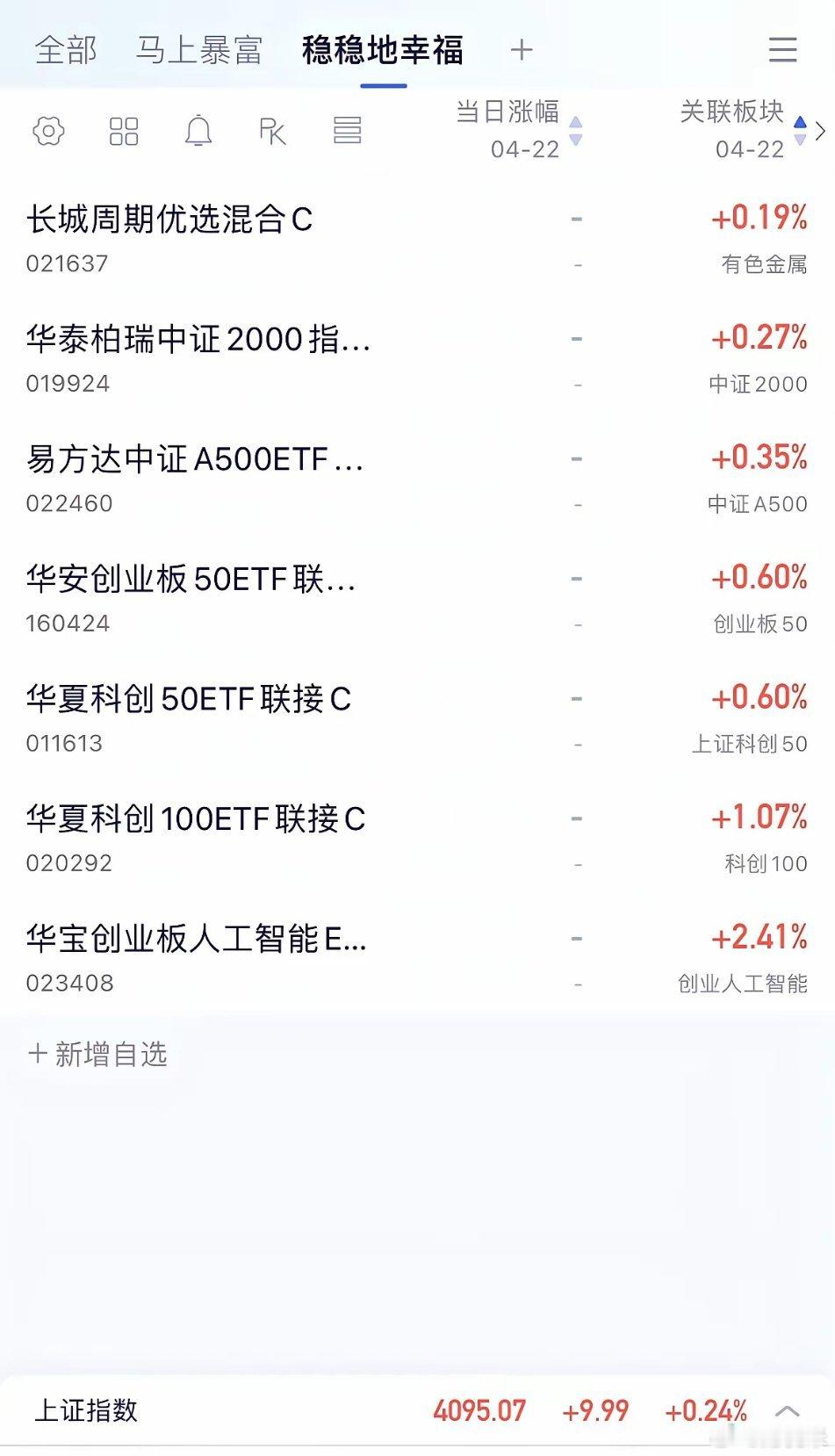
Task: Change the list display style
Action: 347,132
